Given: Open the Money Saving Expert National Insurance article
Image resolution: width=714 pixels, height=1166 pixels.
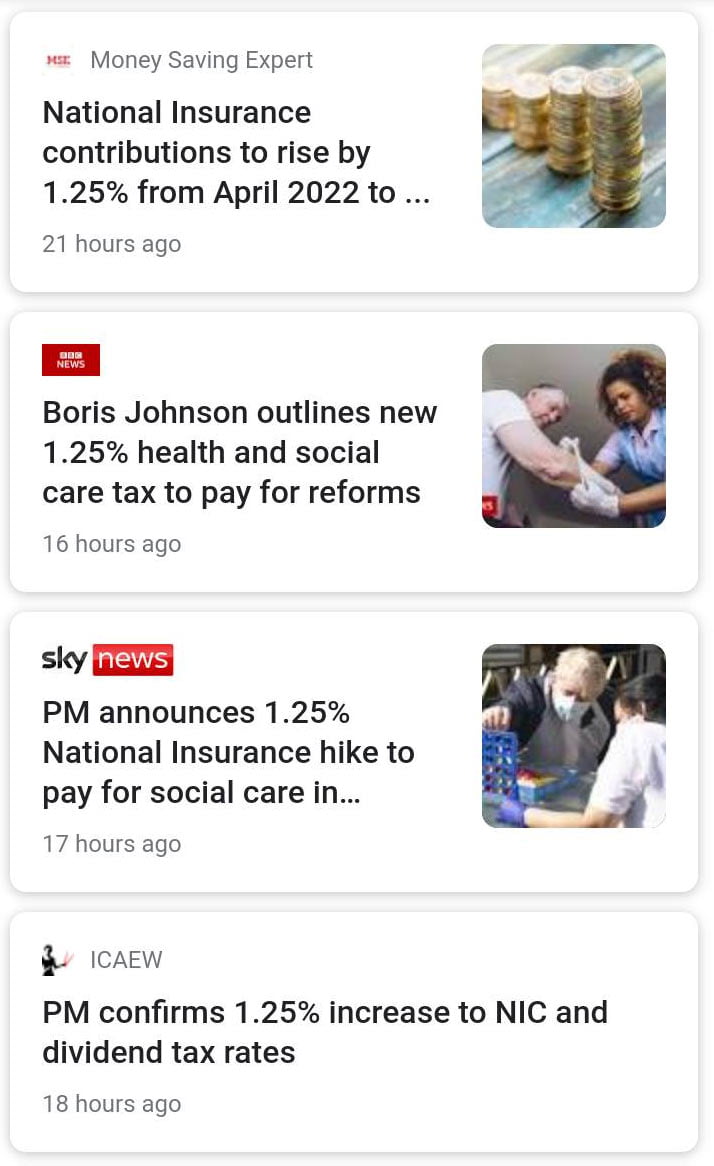Looking at the screenshot, I should (x=236, y=152).
